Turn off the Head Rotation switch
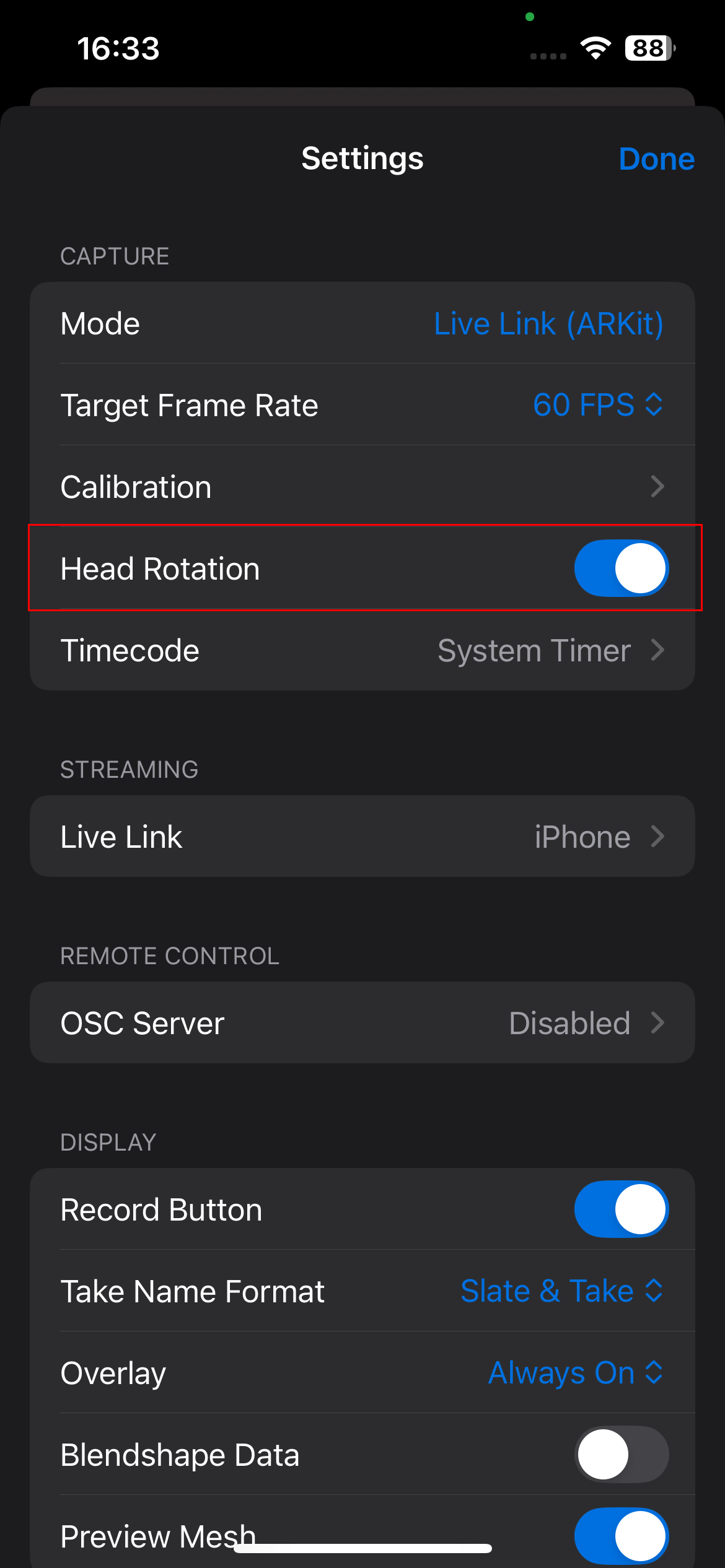Screen dimensions: 725x1568 click(x=621, y=568)
